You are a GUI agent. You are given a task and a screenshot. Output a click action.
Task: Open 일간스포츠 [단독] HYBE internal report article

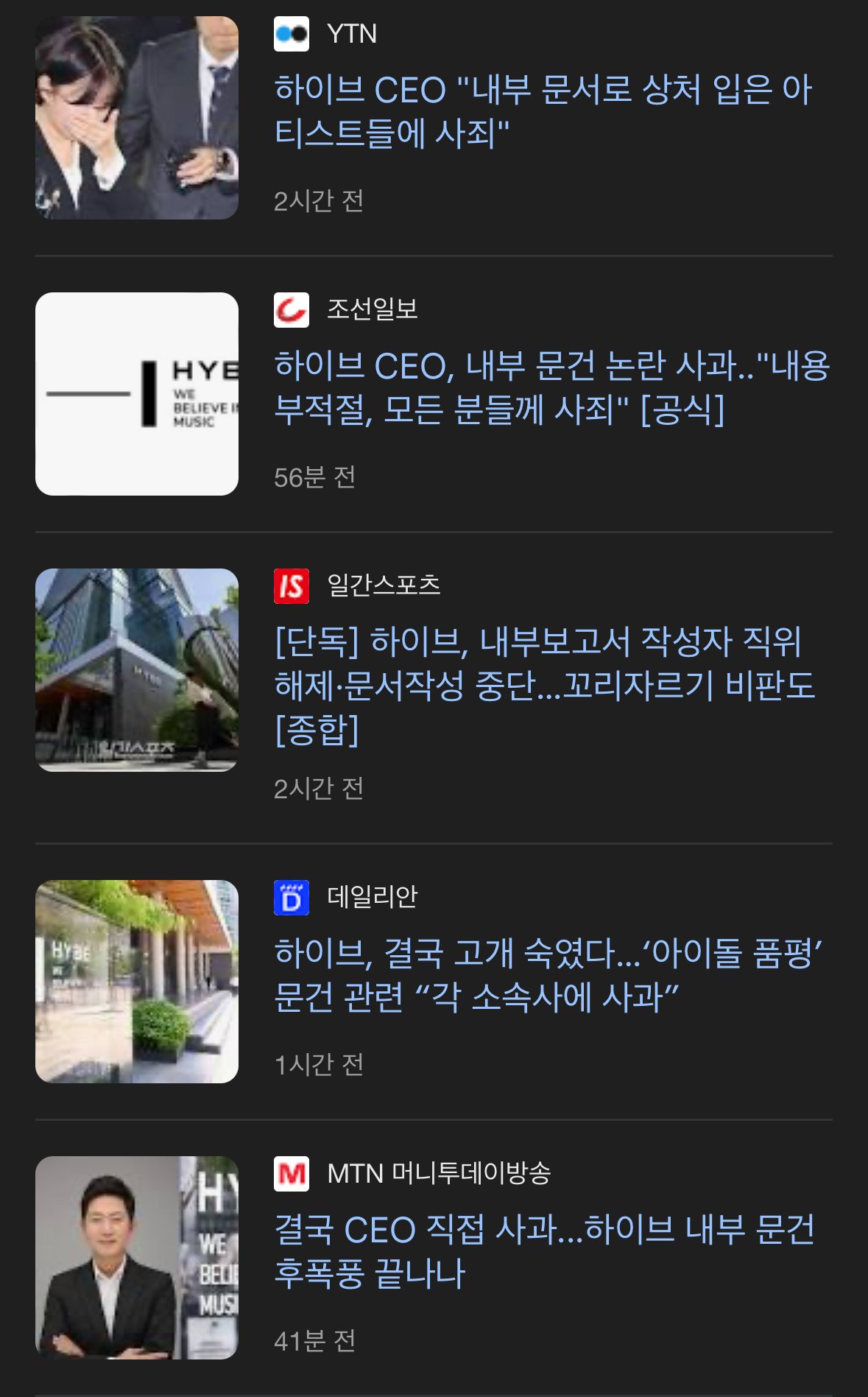[x=544, y=685]
